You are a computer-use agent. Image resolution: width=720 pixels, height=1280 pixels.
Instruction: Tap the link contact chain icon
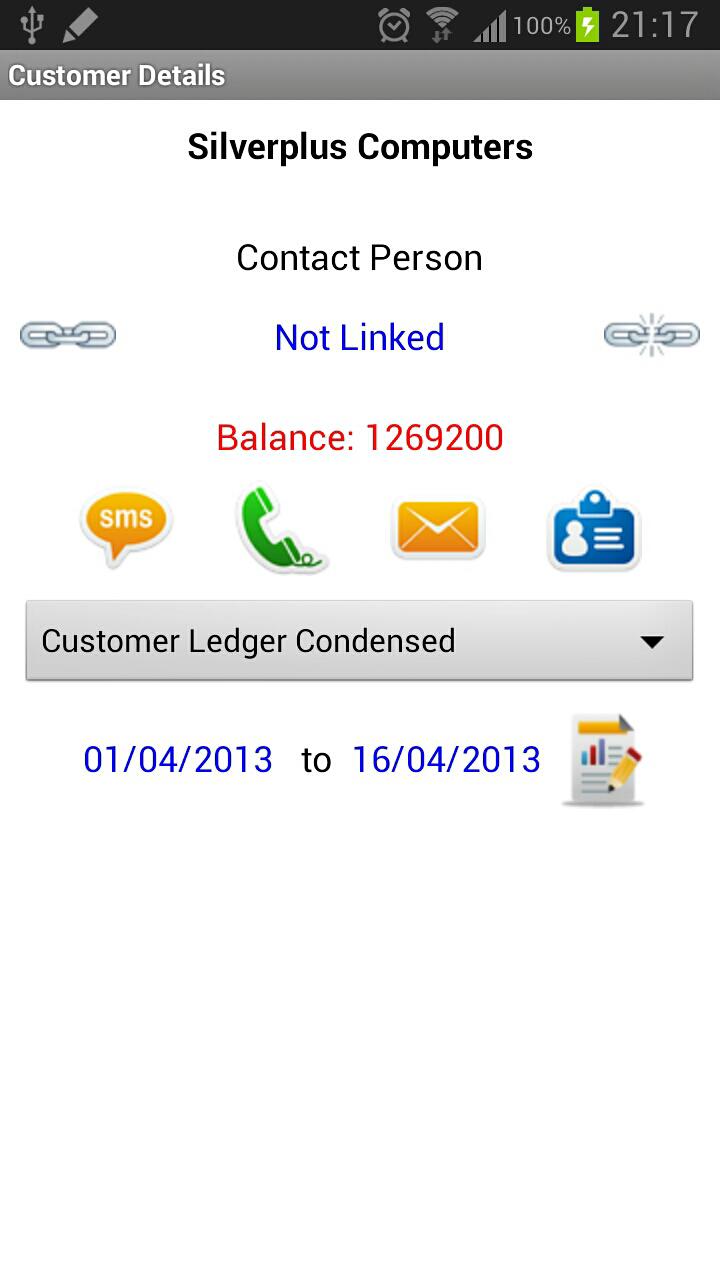click(68, 336)
